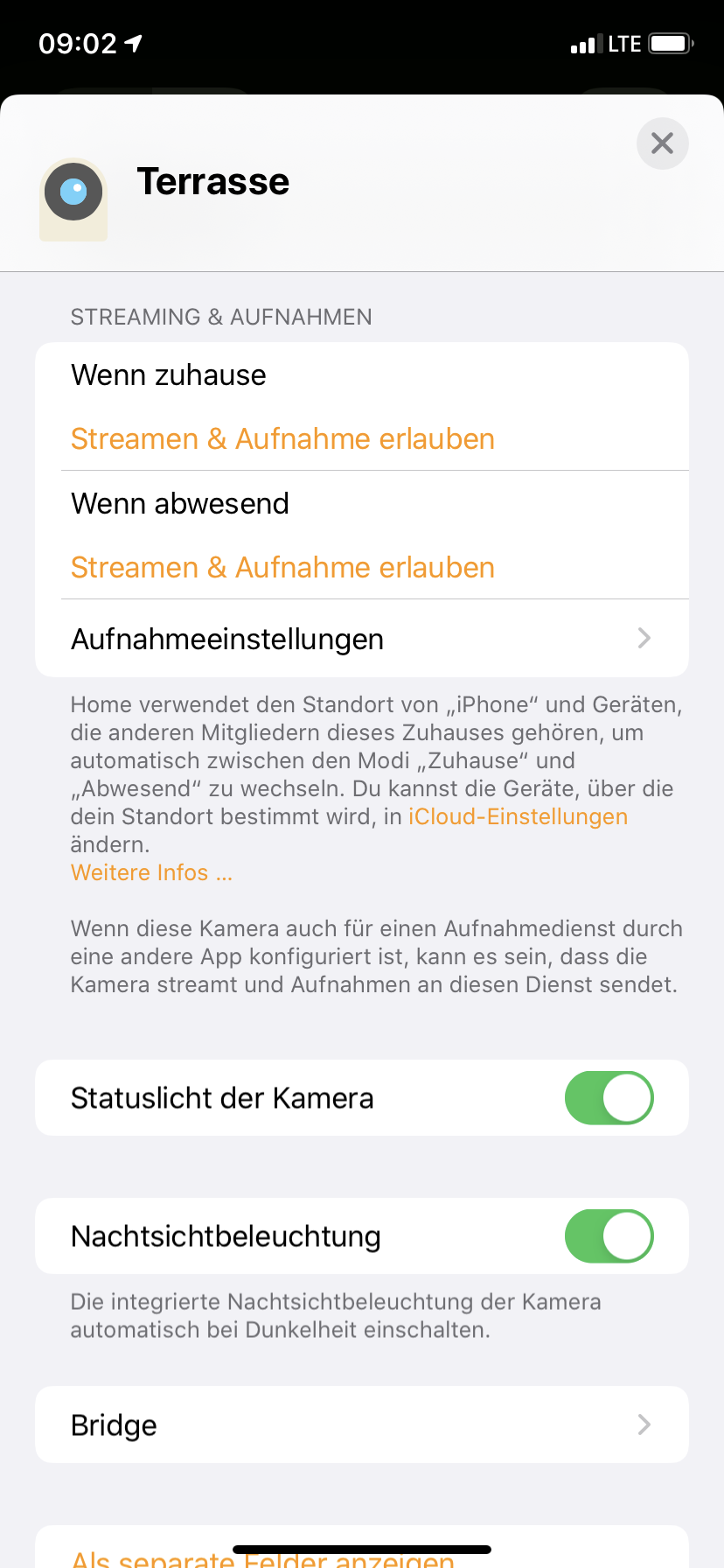Tap the Terrasse camera icon

(x=73, y=198)
